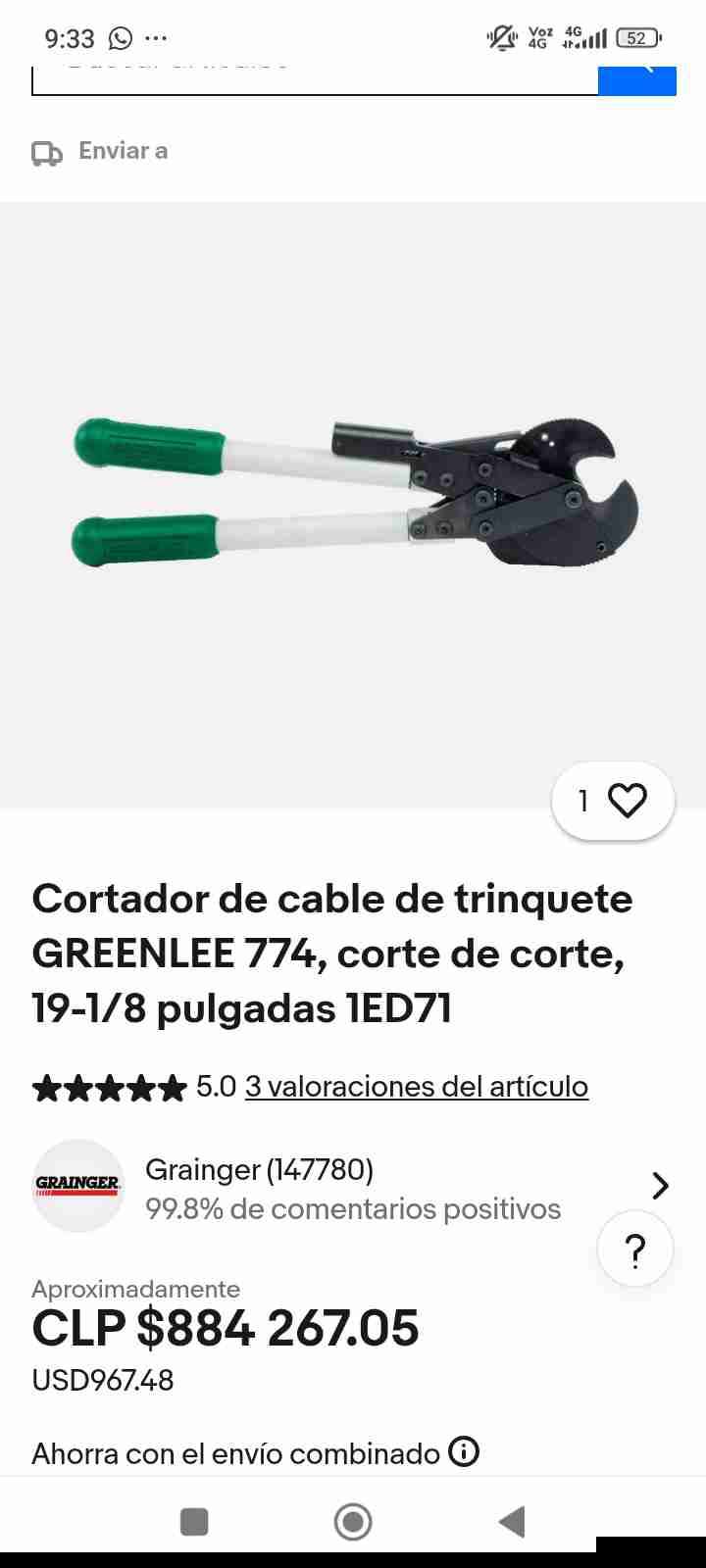Open the Grainger seller logo
Image resolution: width=706 pixels, height=1568 pixels.
tap(77, 1185)
